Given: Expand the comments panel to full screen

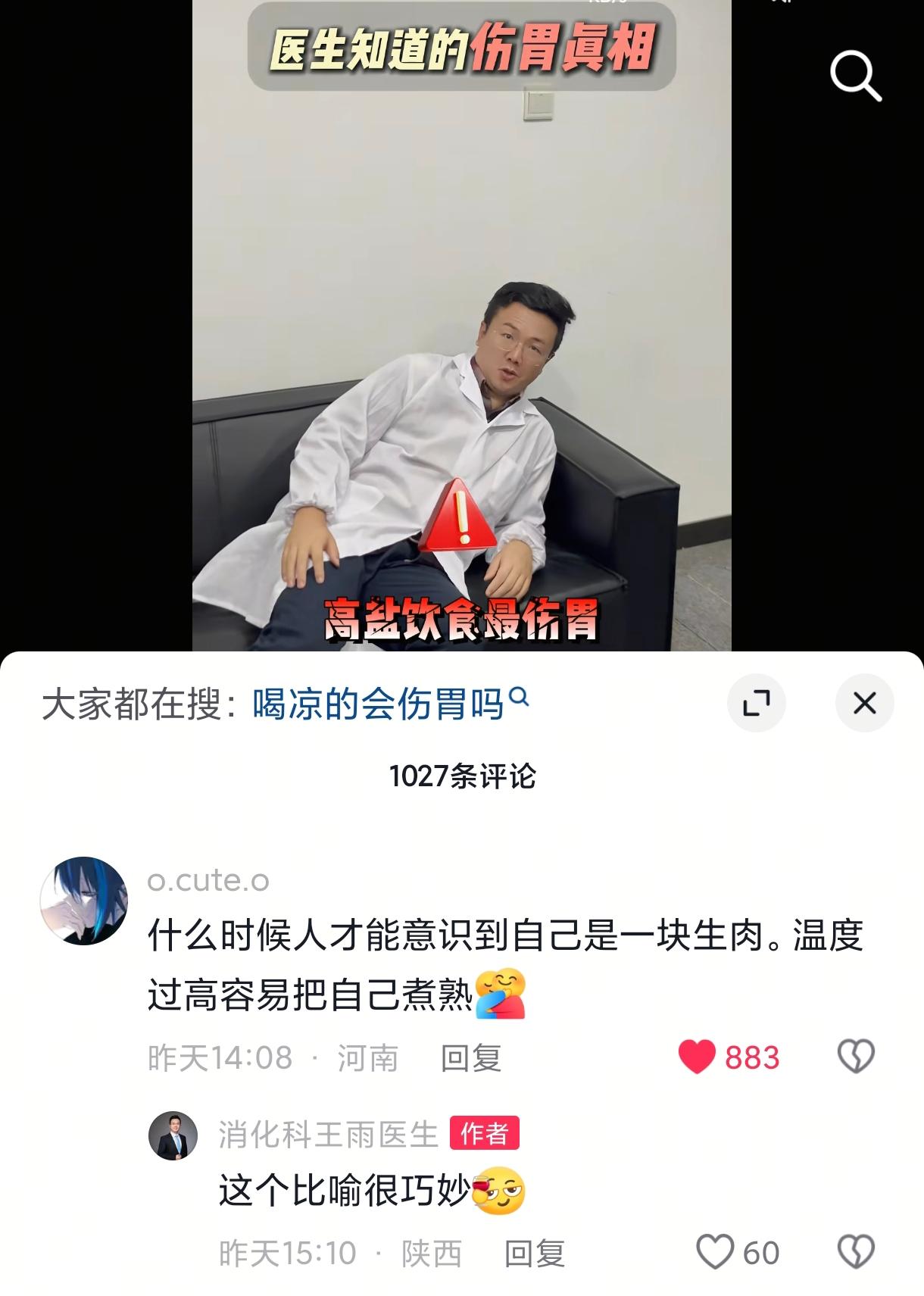Looking at the screenshot, I should [x=756, y=703].
